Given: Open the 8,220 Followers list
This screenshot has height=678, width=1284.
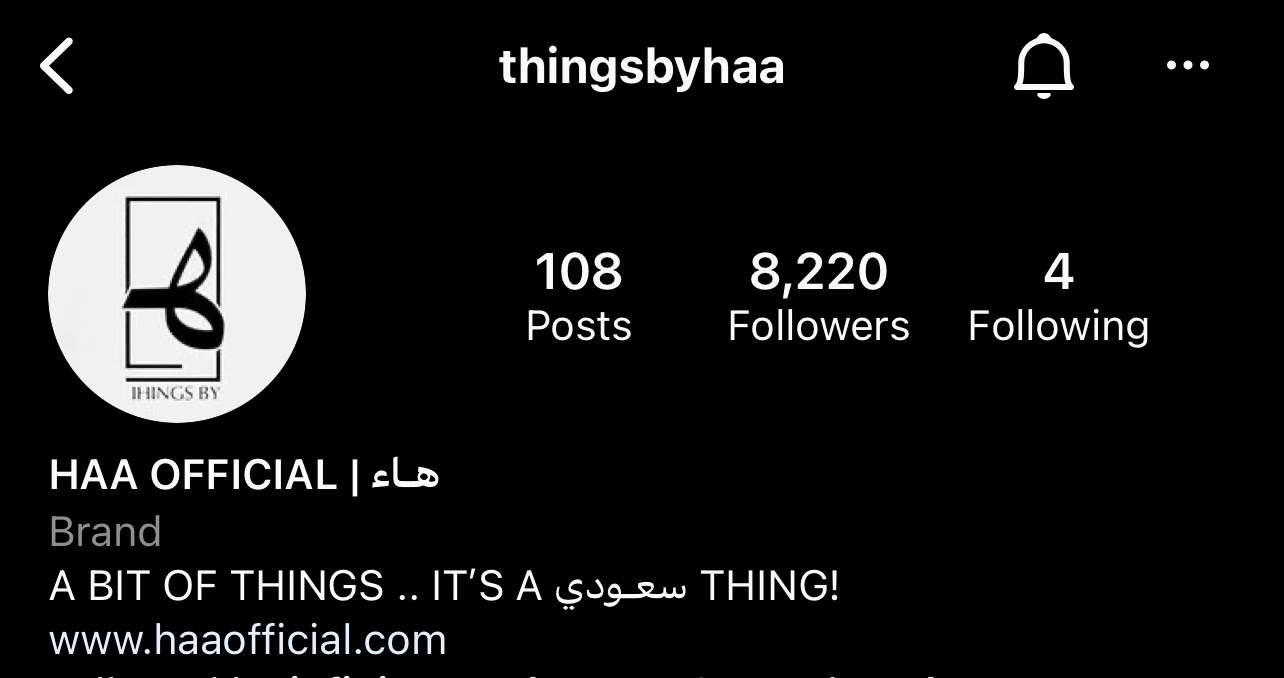Looking at the screenshot, I should tap(818, 298).
